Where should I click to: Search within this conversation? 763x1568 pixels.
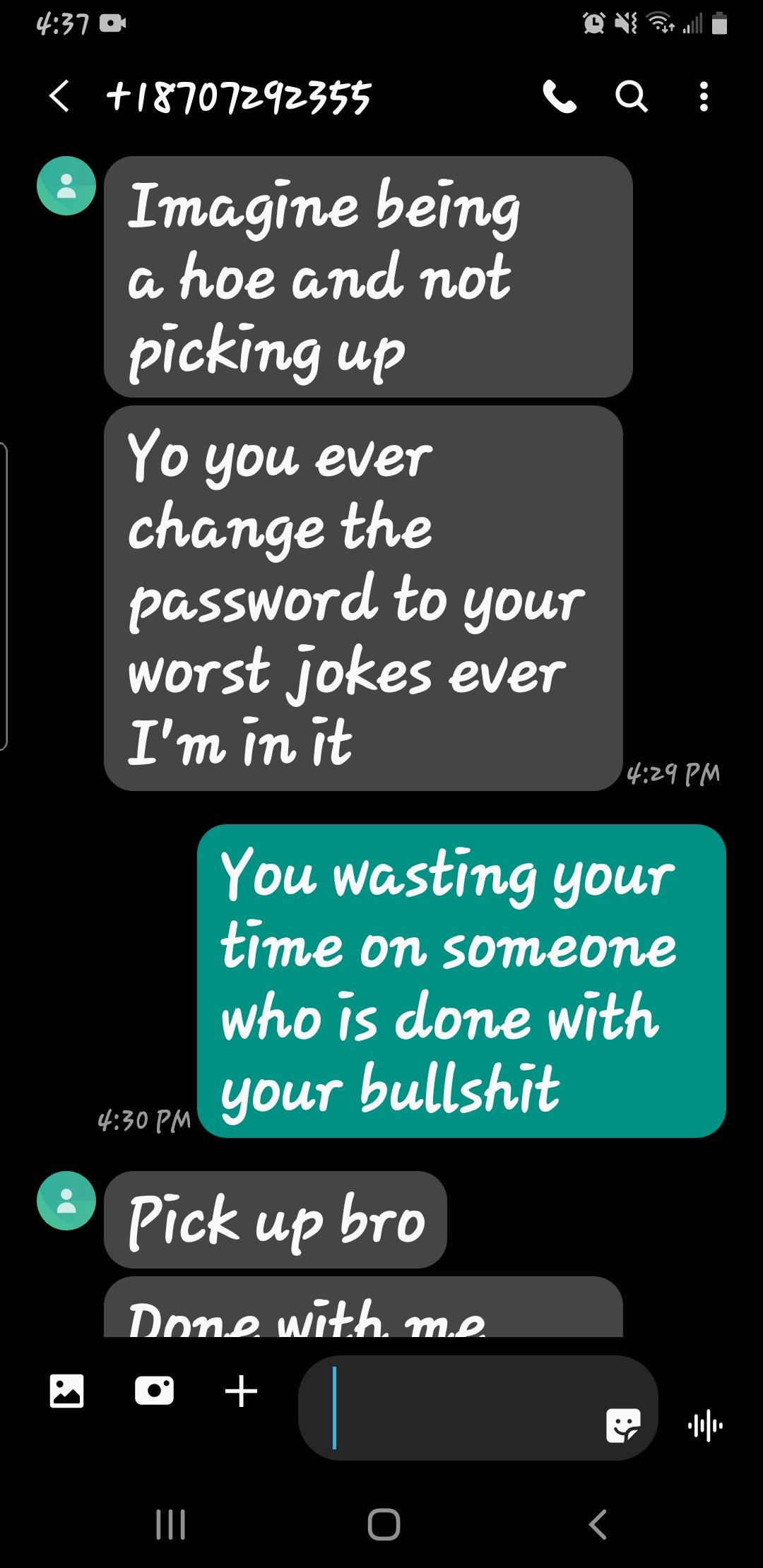coord(631,96)
